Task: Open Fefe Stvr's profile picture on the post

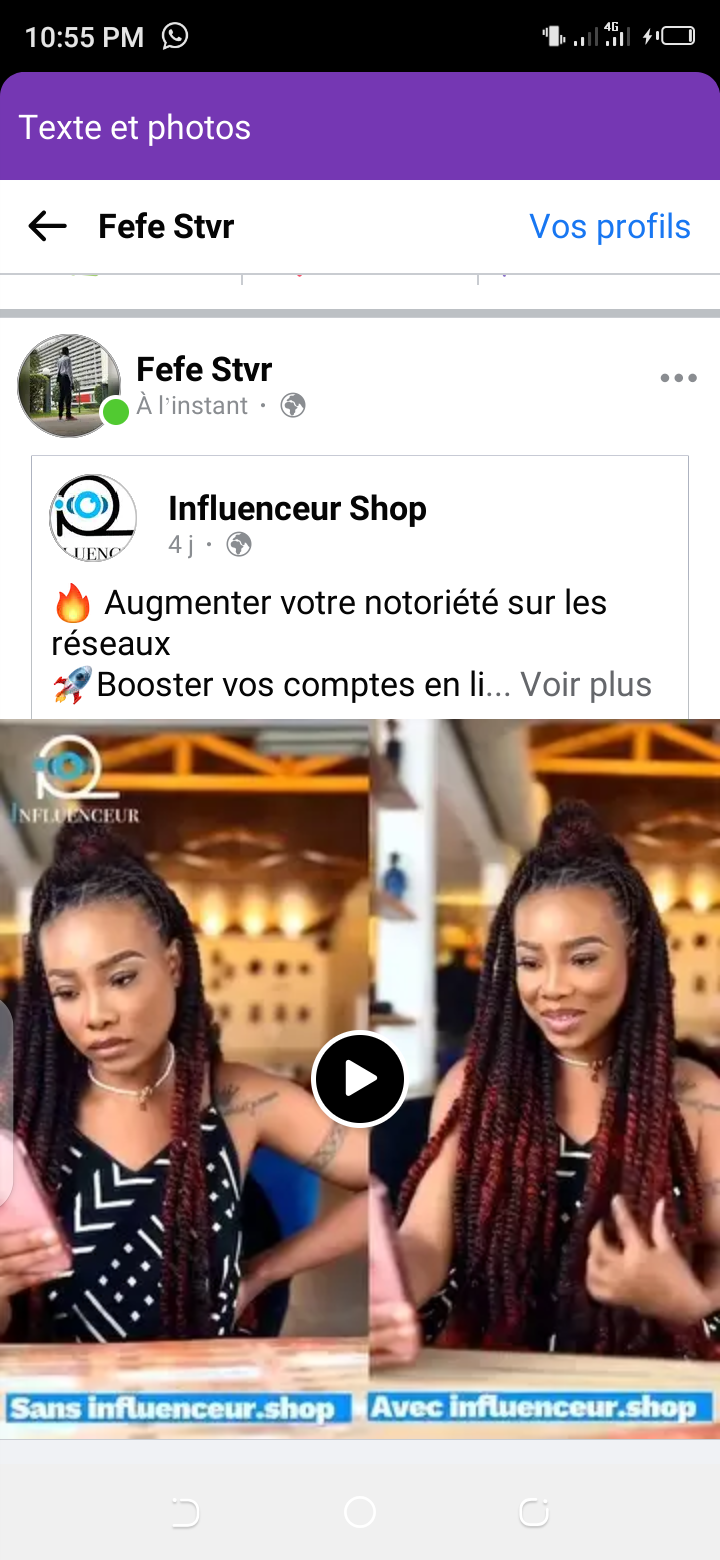Action: [69, 386]
